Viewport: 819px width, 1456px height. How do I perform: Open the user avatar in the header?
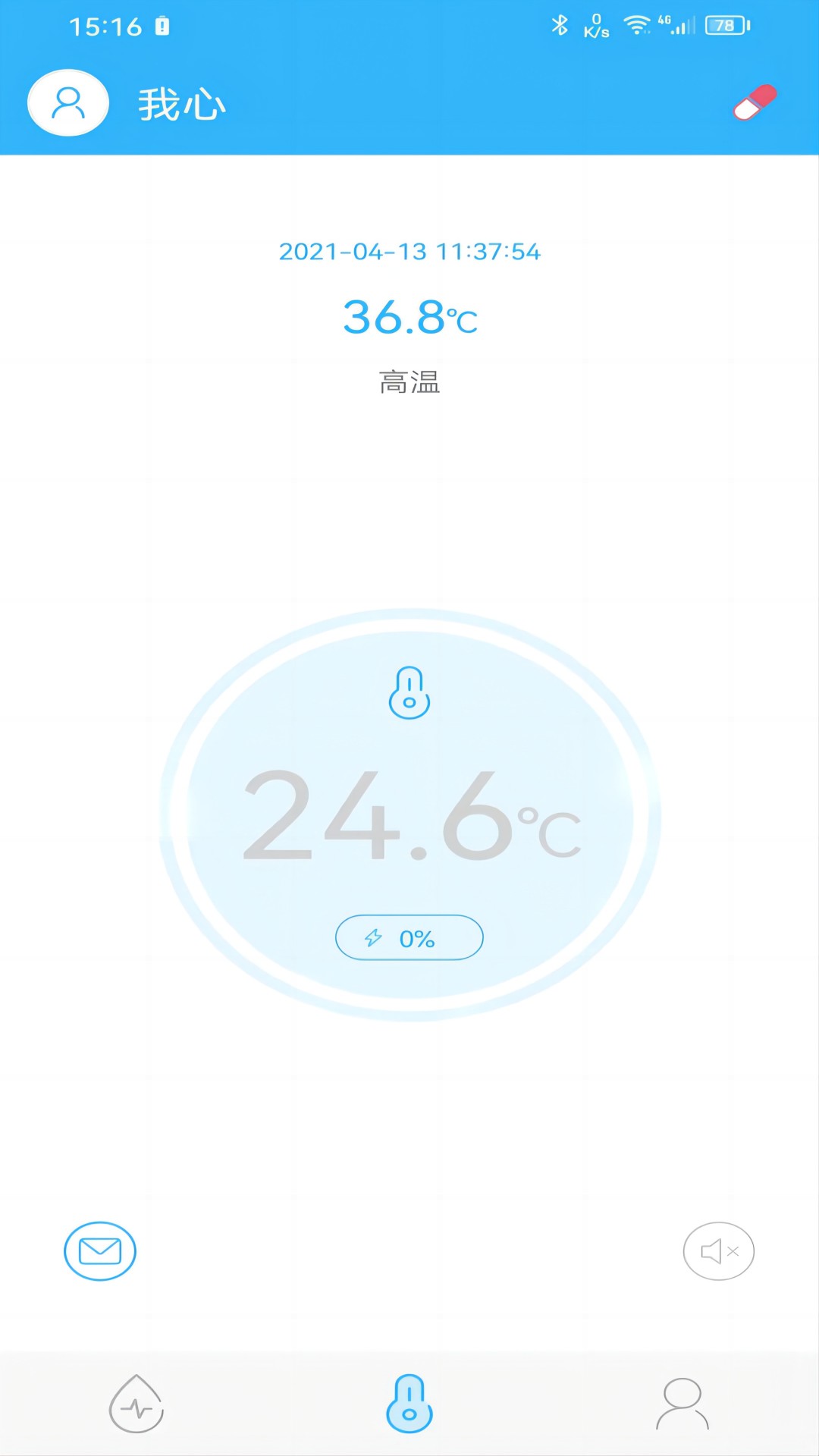[68, 103]
